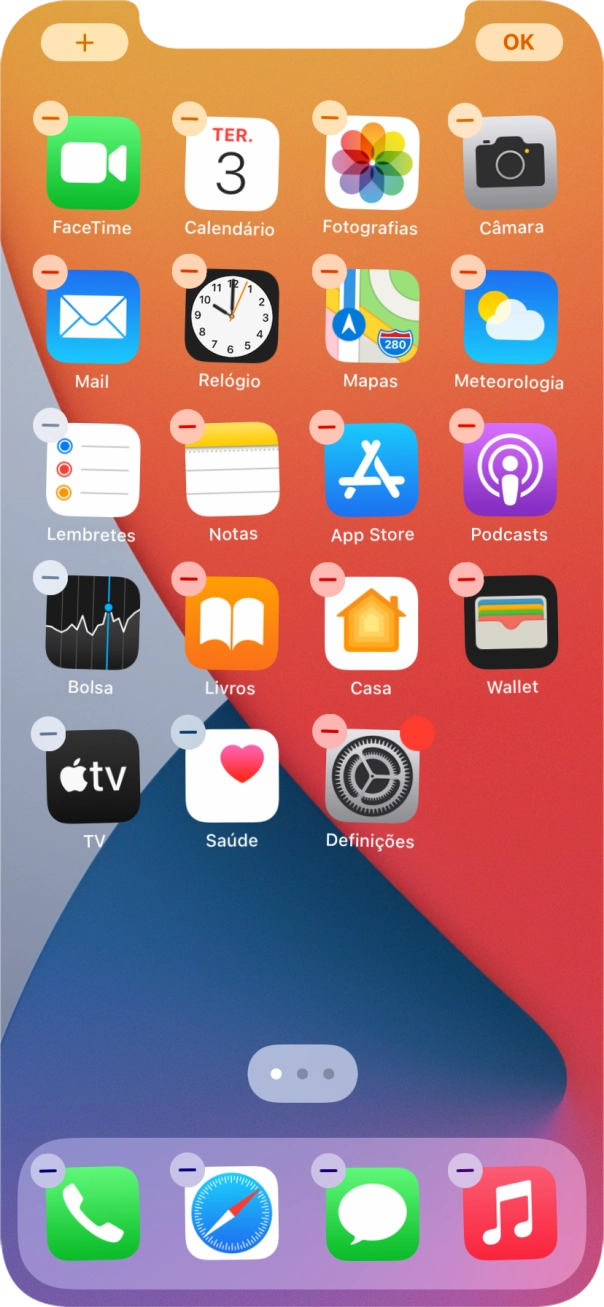This screenshot has height=1307, width=604.
Task: Select the Lembretes app icon
Action: point(93,470)
